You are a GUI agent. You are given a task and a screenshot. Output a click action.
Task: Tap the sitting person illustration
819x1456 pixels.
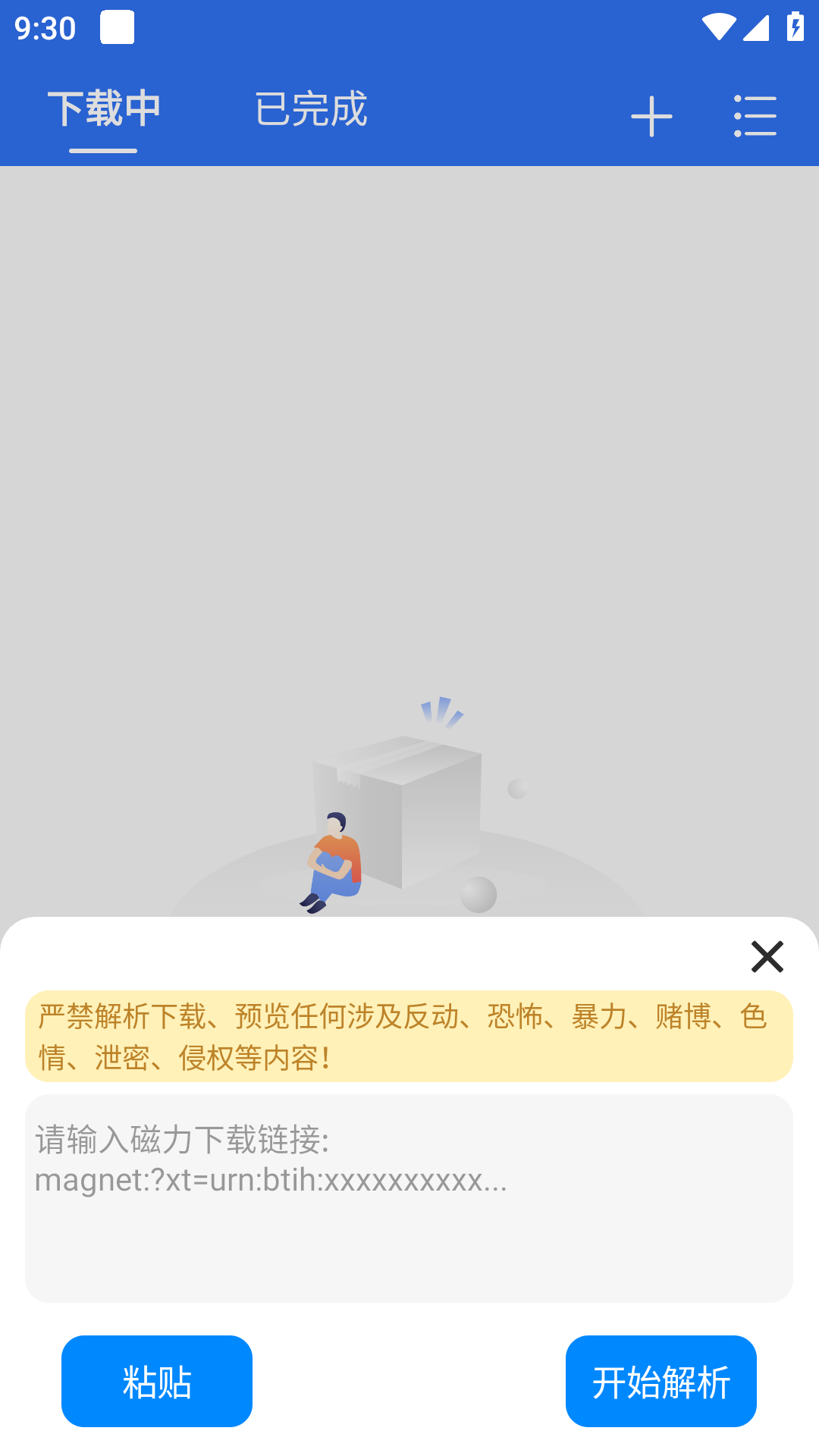(x=334, y=861)
